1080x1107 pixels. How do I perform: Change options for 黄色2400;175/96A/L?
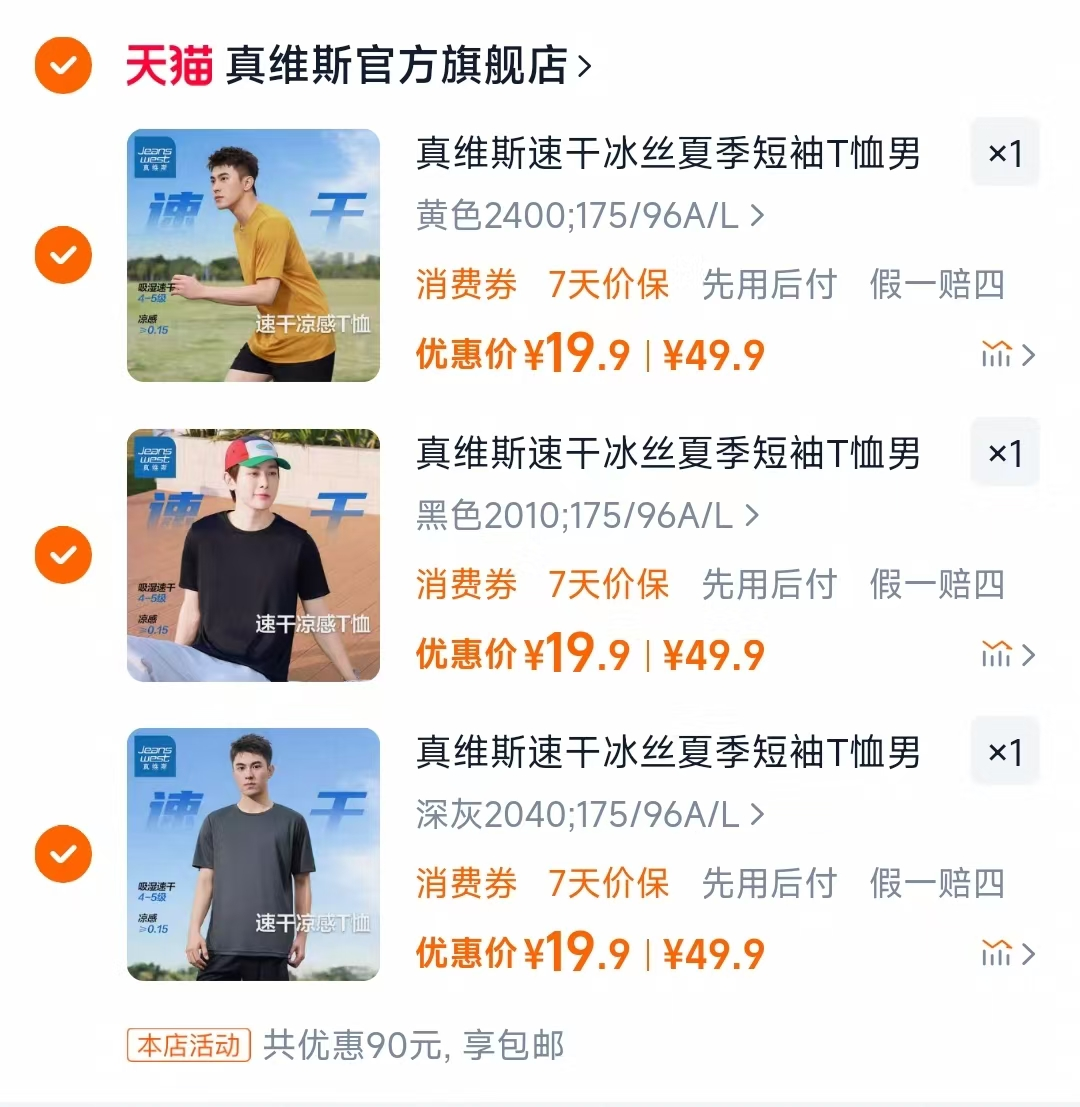click(x=590, y=216)
